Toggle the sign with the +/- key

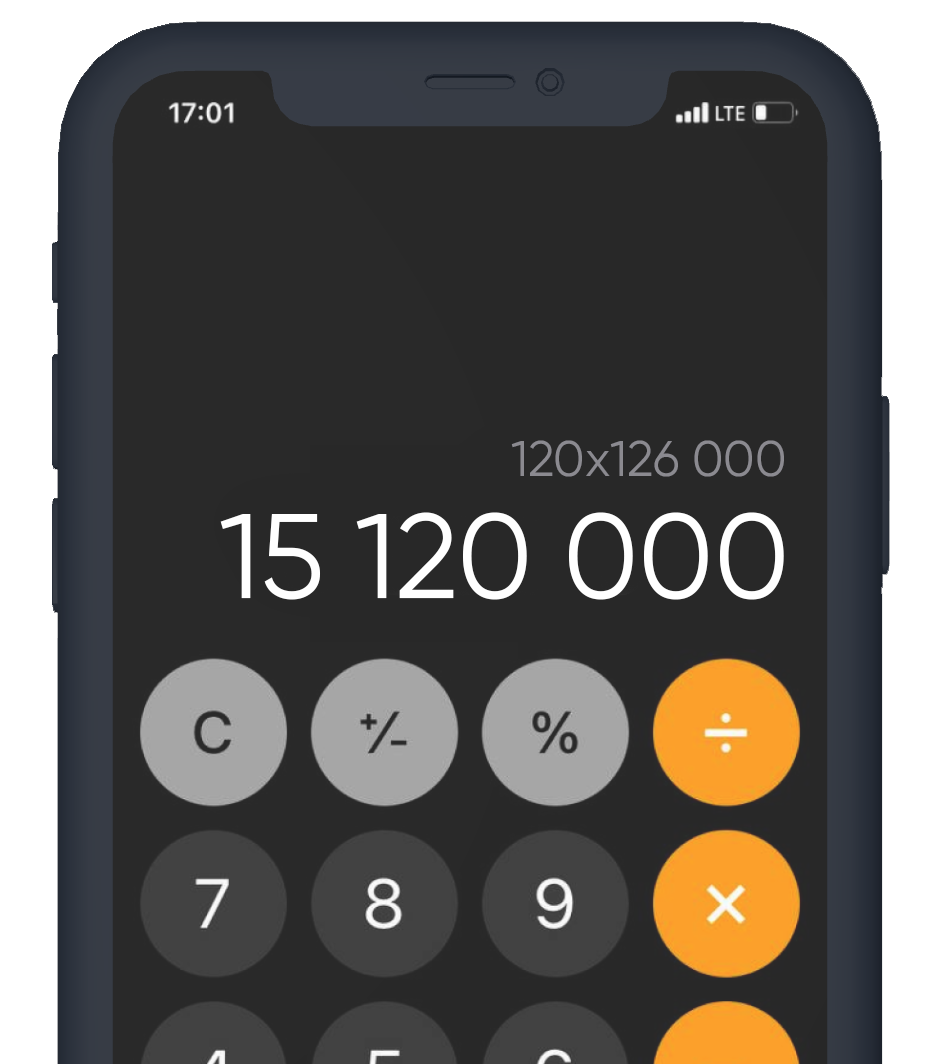[384, 733]
